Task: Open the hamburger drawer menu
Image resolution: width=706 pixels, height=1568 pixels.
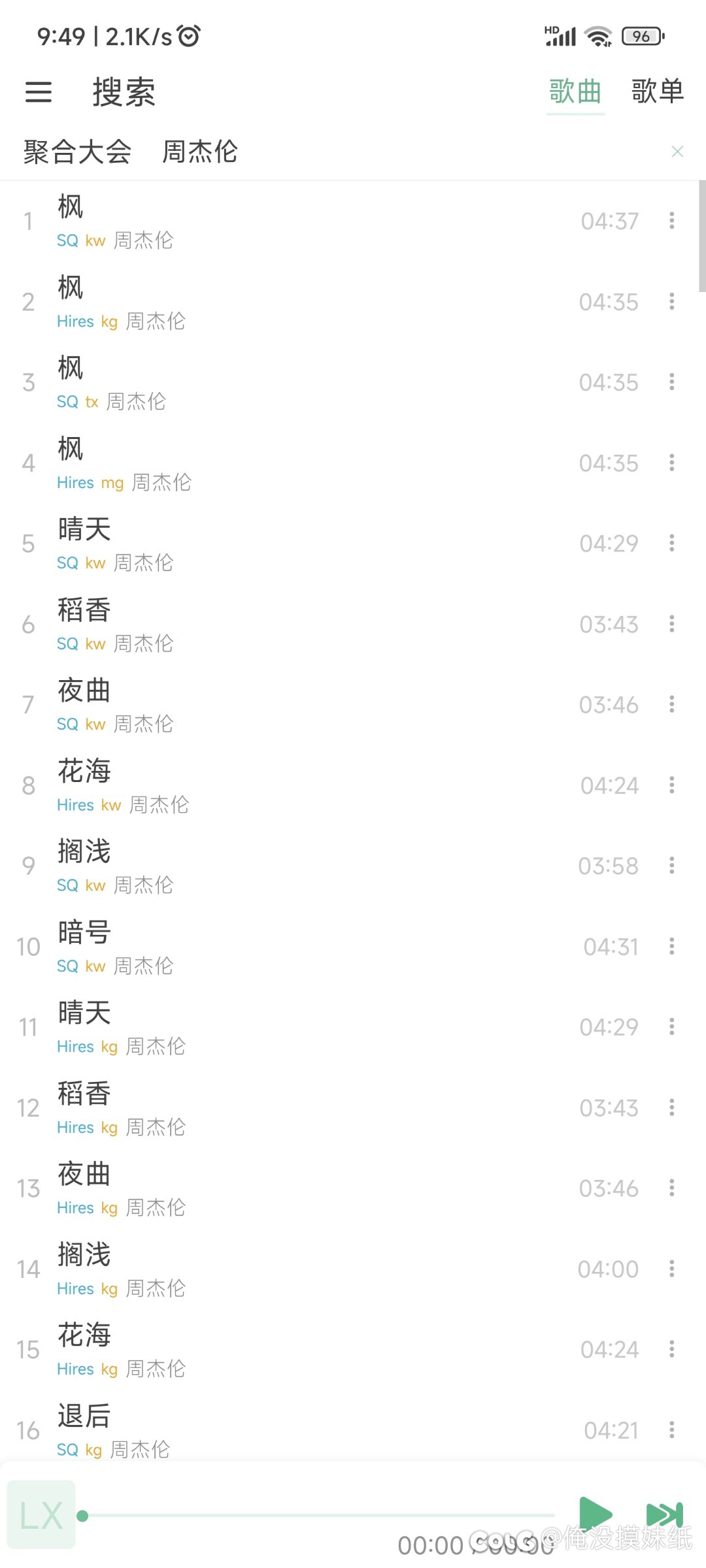Action: [x=39, y=91]
